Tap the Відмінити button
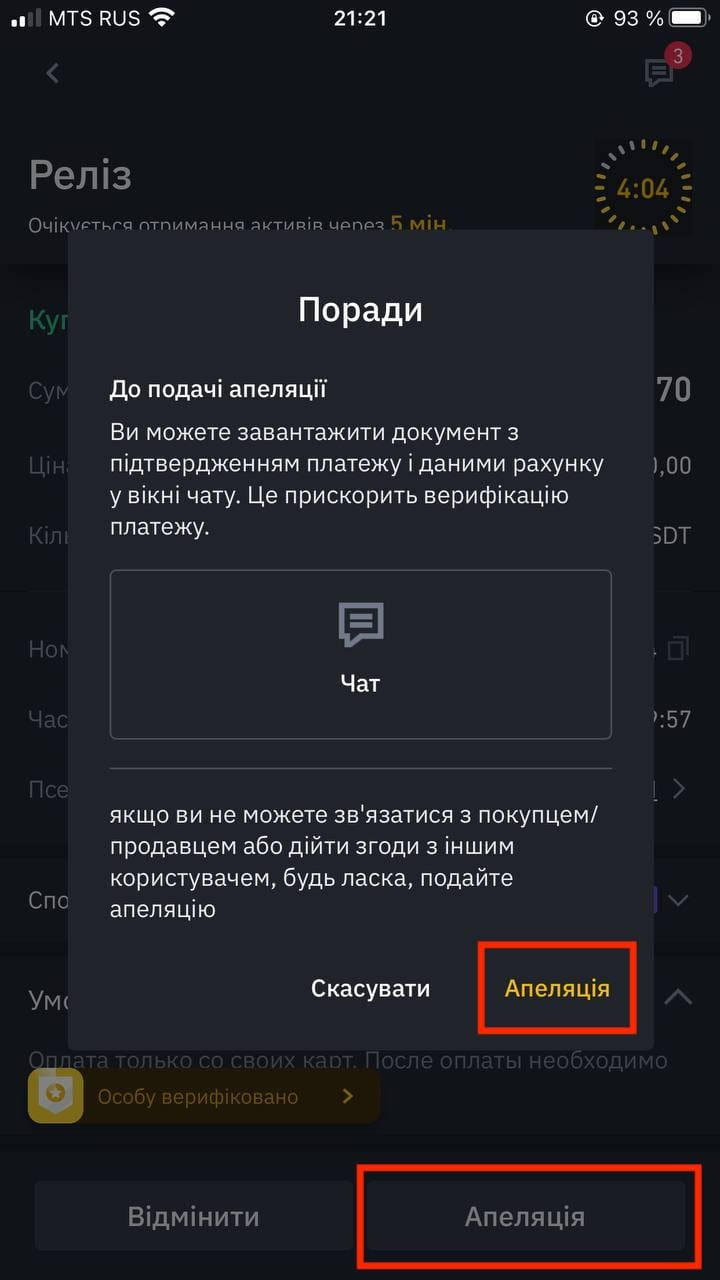Screen dimensions: 720x1280 click(193, 1217)
